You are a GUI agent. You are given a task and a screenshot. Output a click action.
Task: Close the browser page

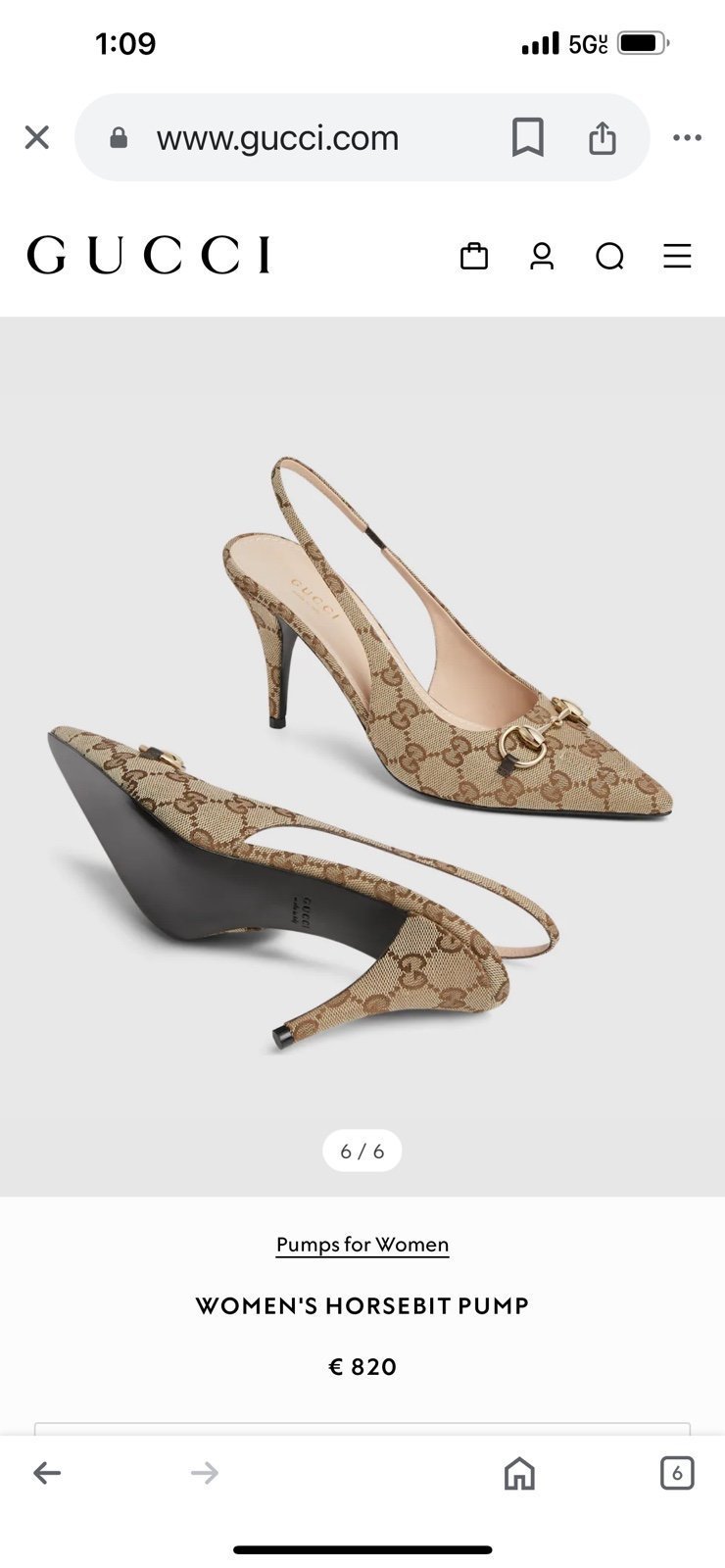[36, 137]
